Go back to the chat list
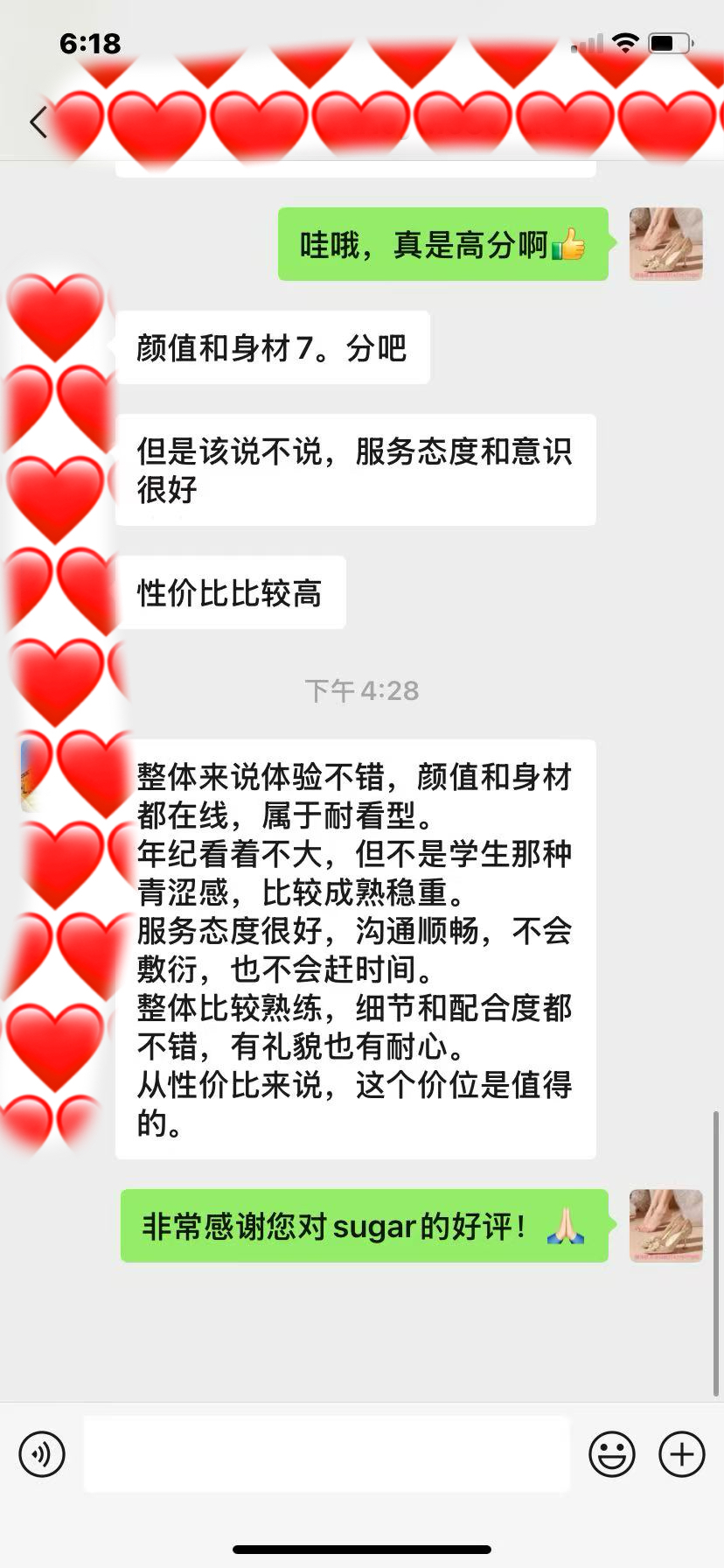The height and width of the screenshot is (1568, 724). click(38, 122)
